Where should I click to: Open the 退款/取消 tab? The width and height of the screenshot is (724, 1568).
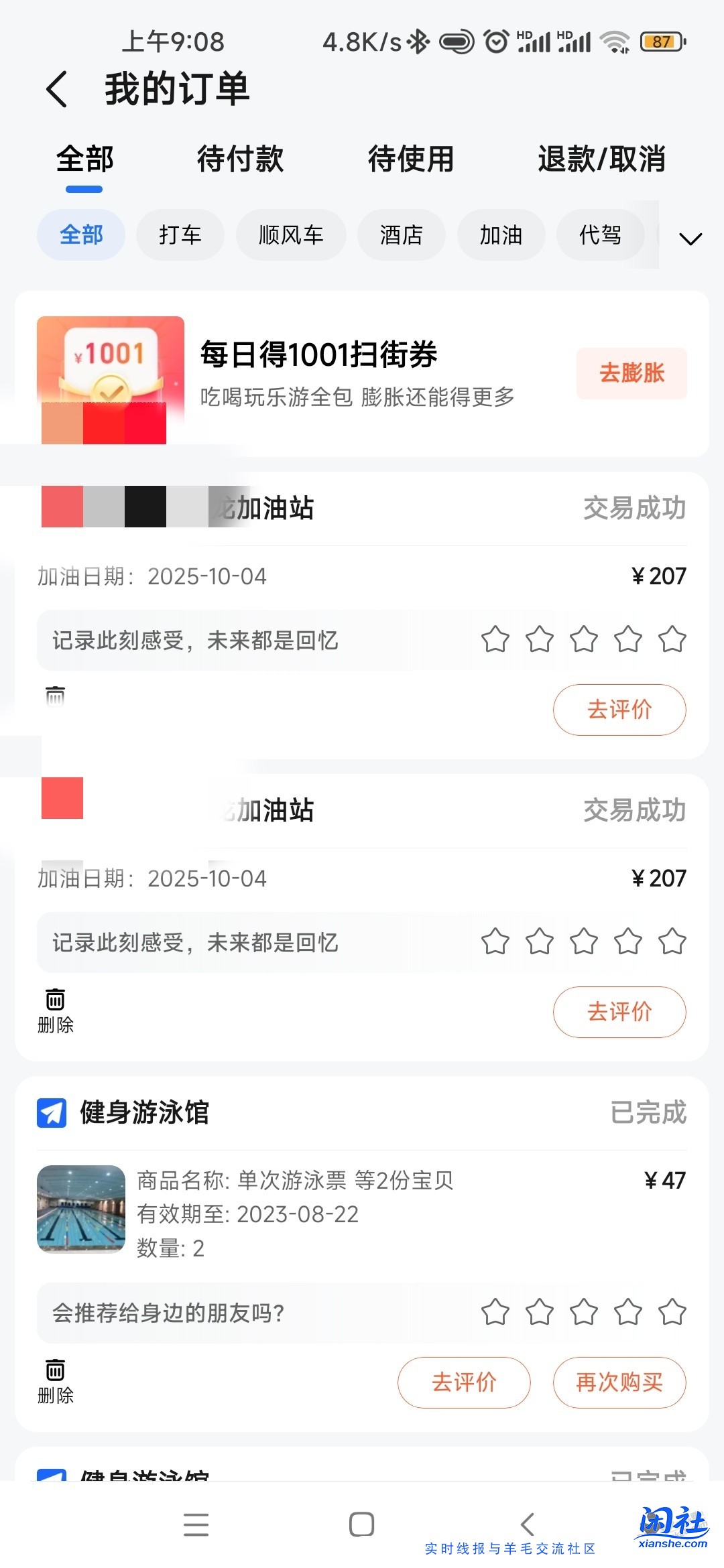(601, 160)
